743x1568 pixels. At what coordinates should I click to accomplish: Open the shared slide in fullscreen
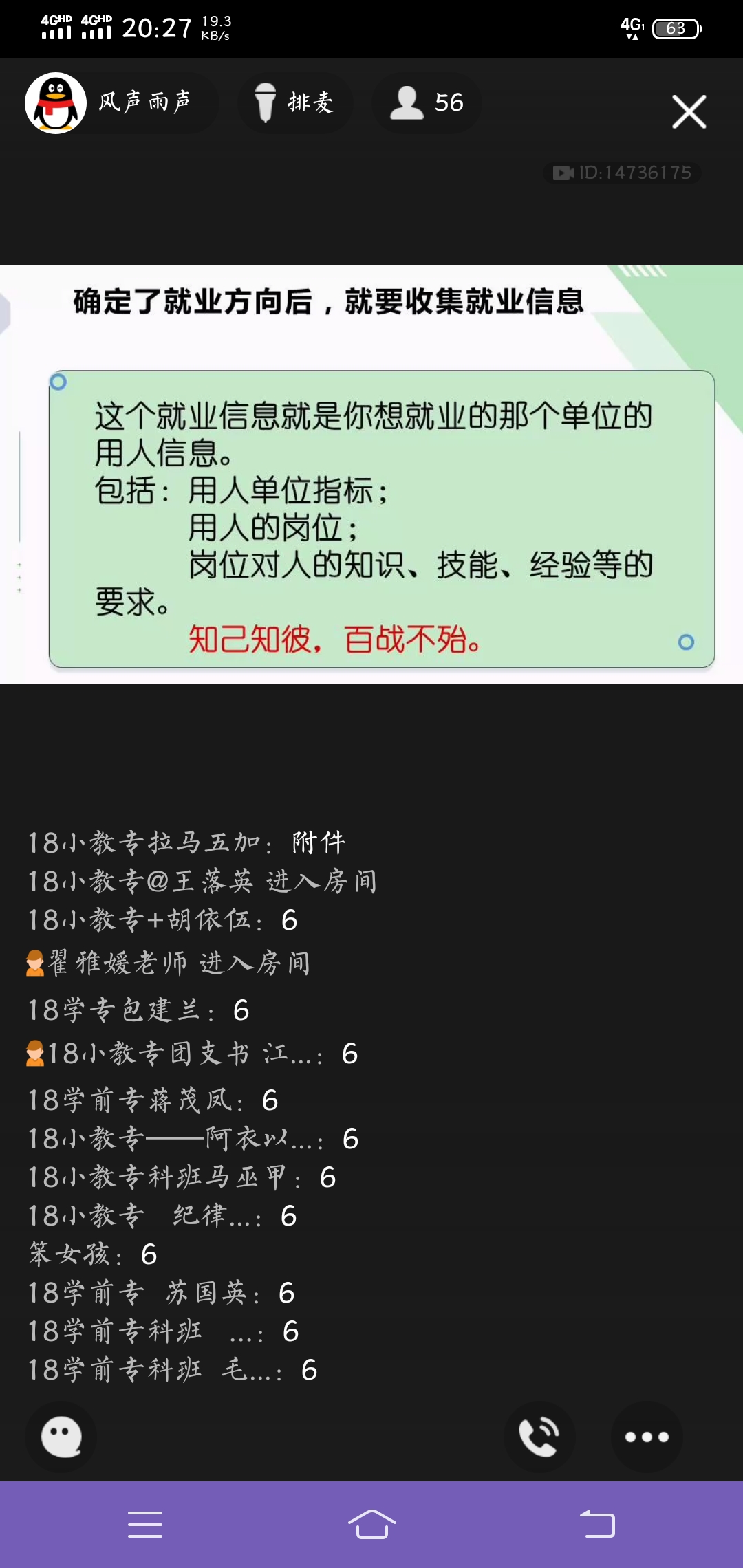371,475
